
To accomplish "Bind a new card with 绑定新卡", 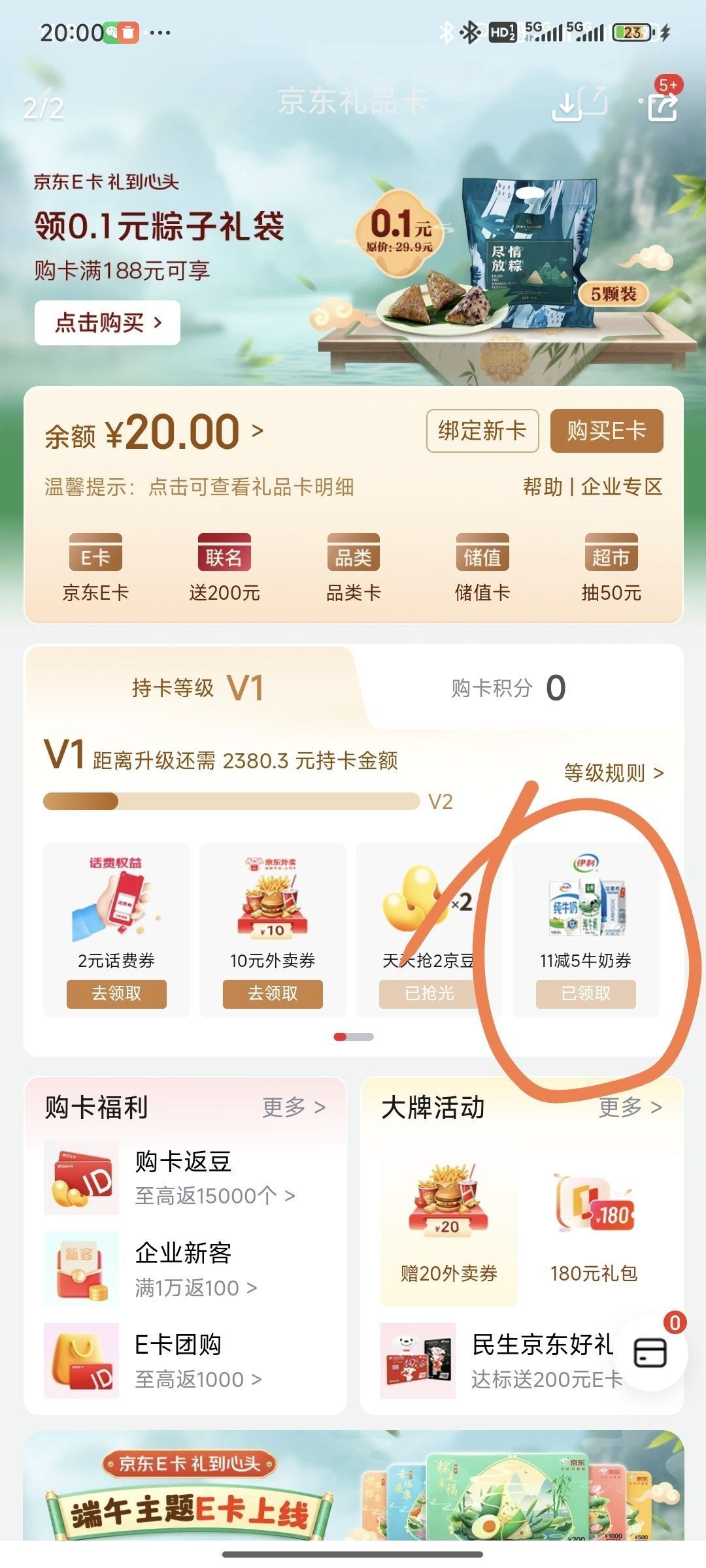I will tap(482, 431).
